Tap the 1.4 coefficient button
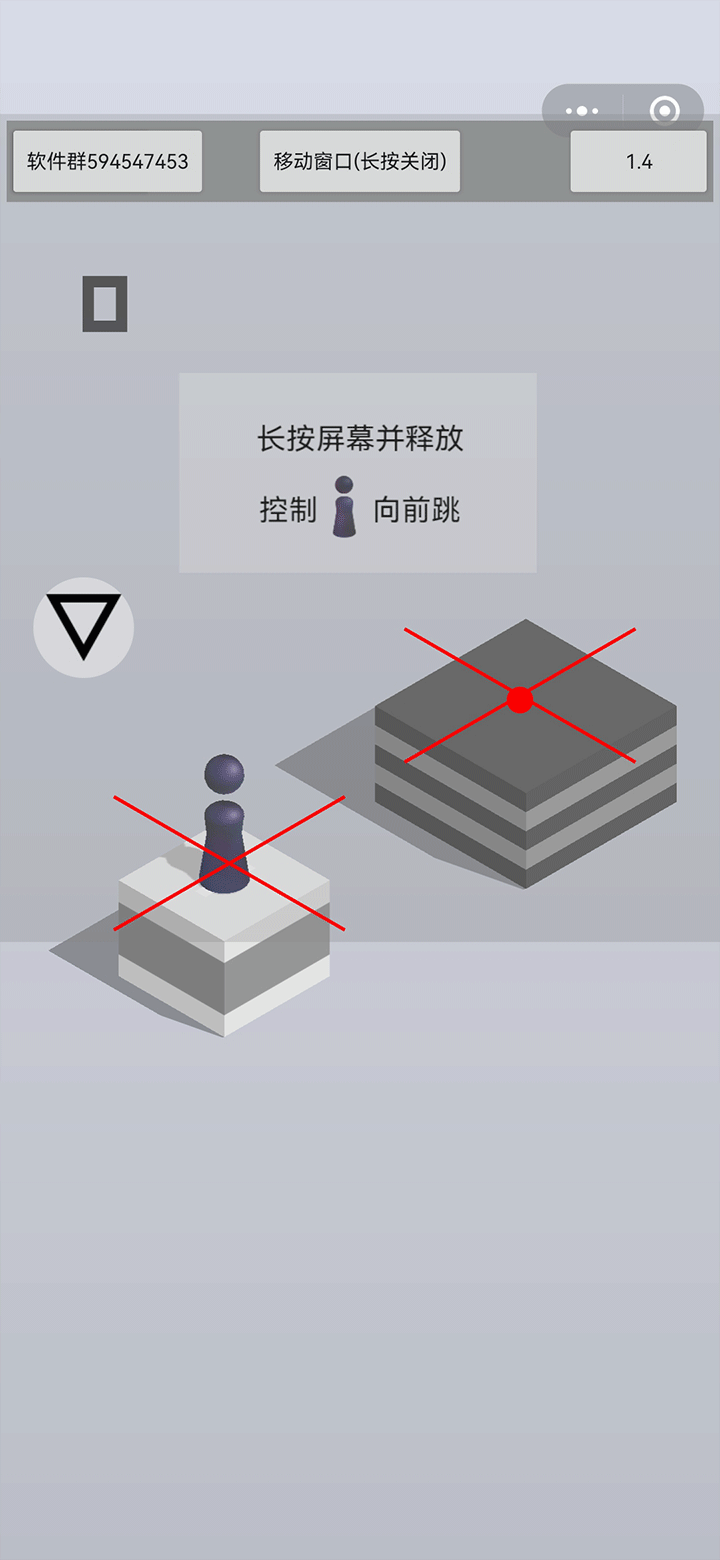The image size is (720, 1560). coord(639,161)
